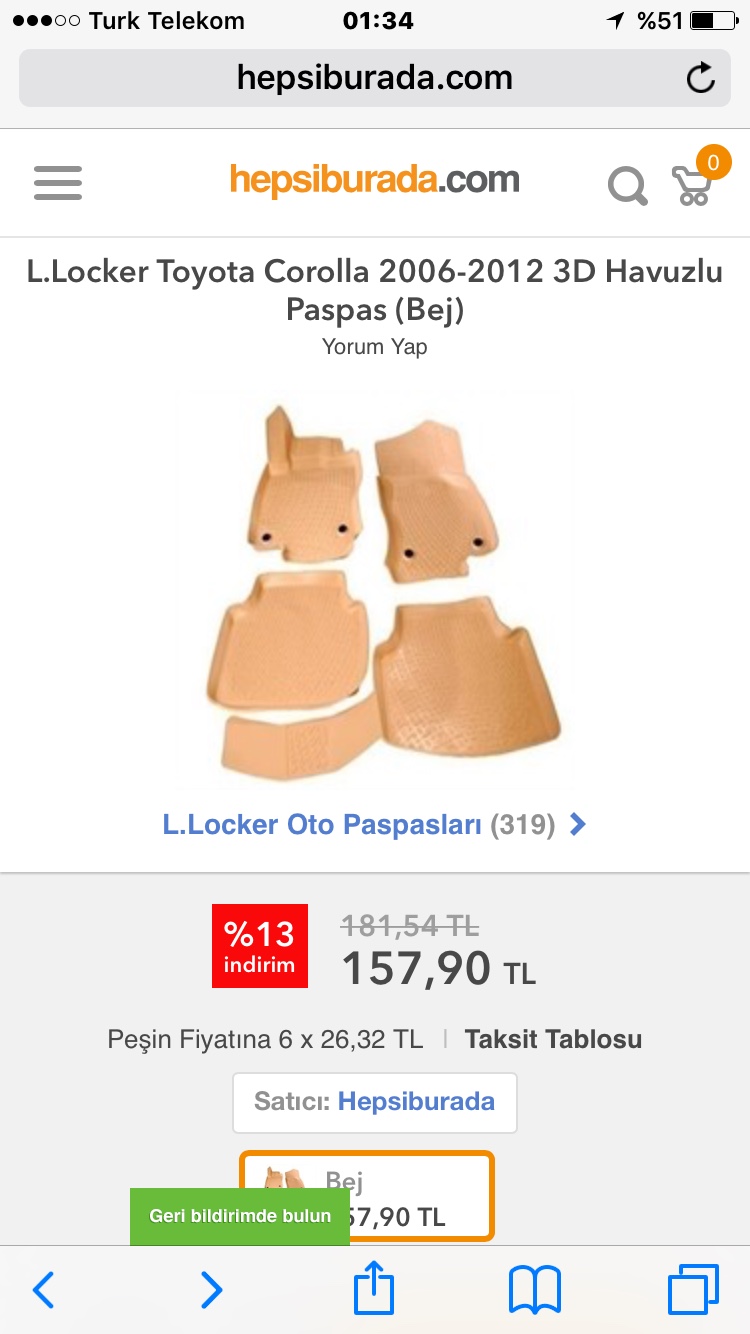Go forward in Safari history
The width and height of the screenshot is (750, 1334).
click(211, 1290)
